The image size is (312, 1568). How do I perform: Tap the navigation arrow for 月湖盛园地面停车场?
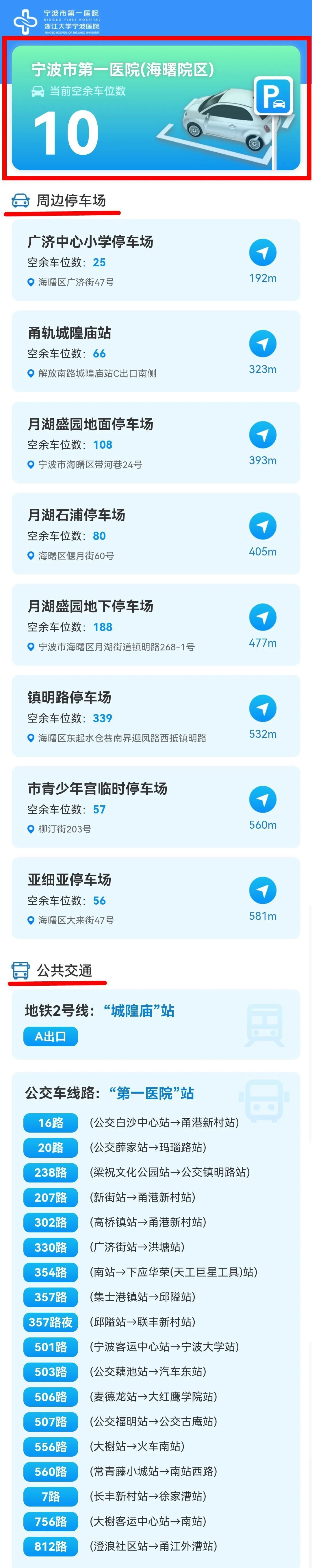[263, 435]
